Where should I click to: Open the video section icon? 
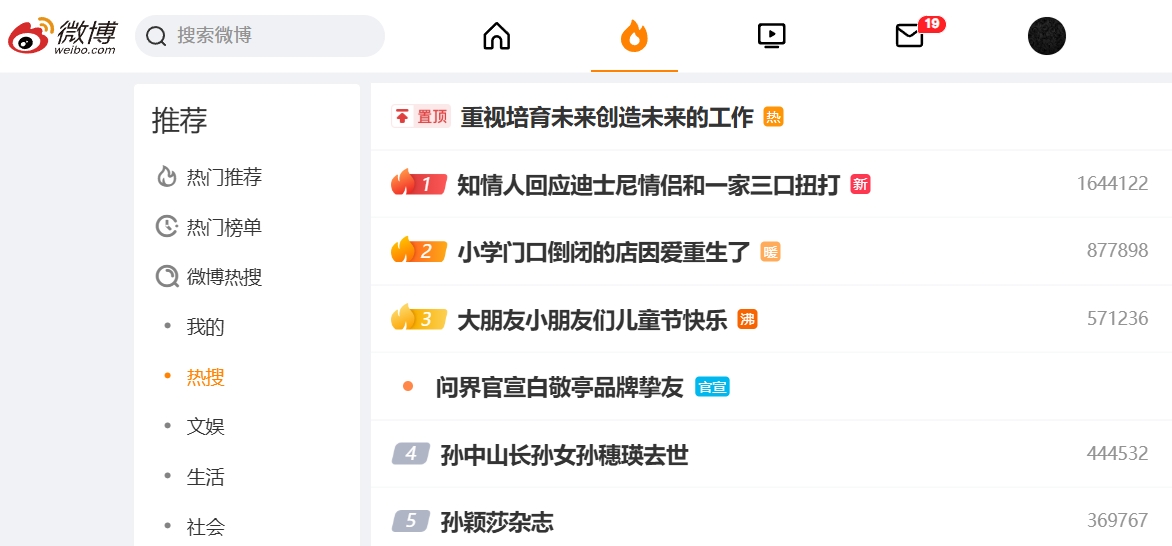point(771,36)
